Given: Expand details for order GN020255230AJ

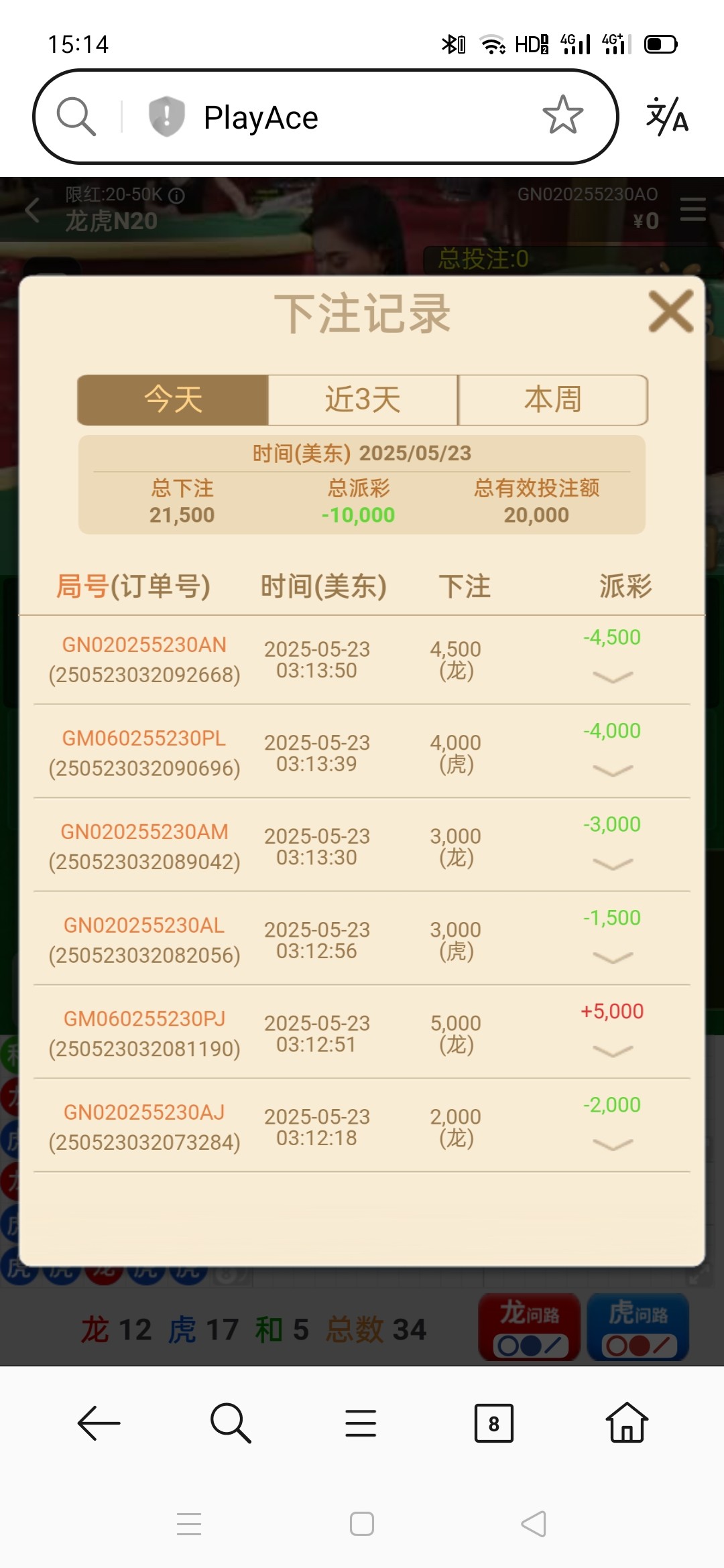Looking at the screenshot, I should tap(613, 1145).
